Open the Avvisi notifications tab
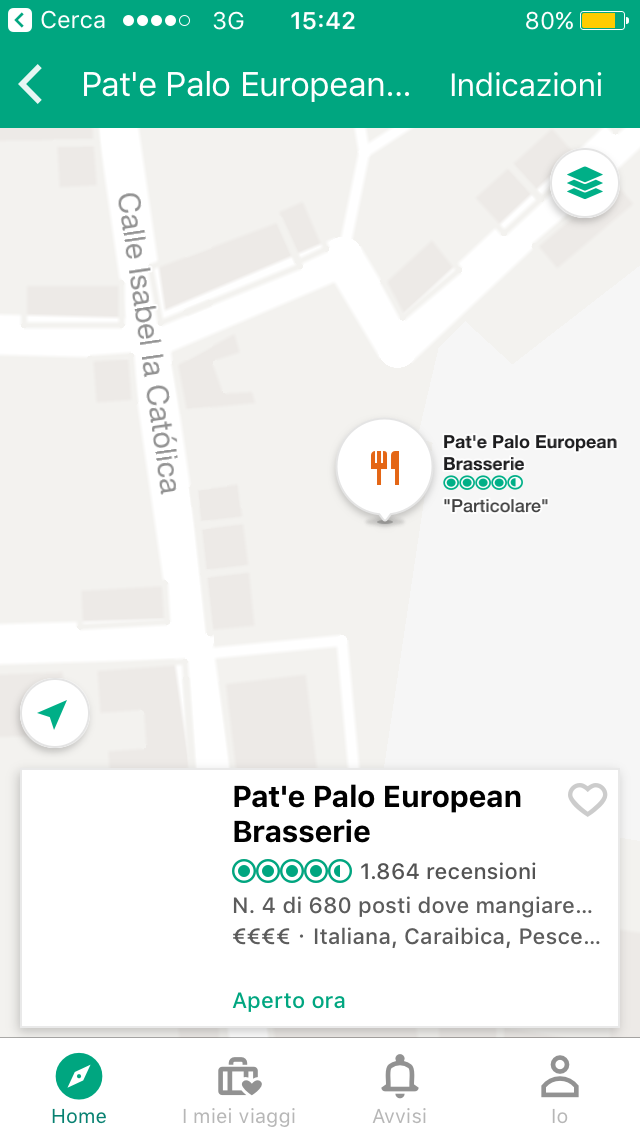The image size is (640, 1136). point(399,1090)
